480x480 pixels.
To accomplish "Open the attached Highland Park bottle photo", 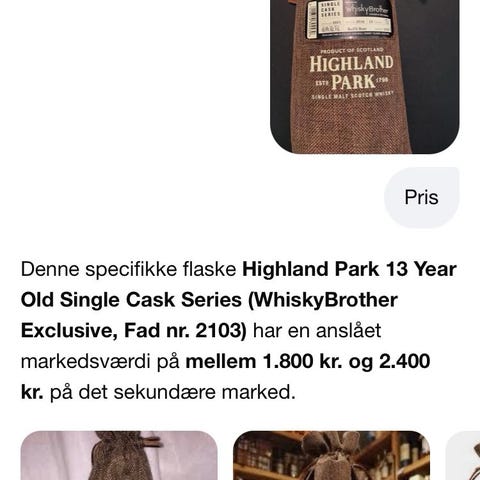I will (365, 77).
